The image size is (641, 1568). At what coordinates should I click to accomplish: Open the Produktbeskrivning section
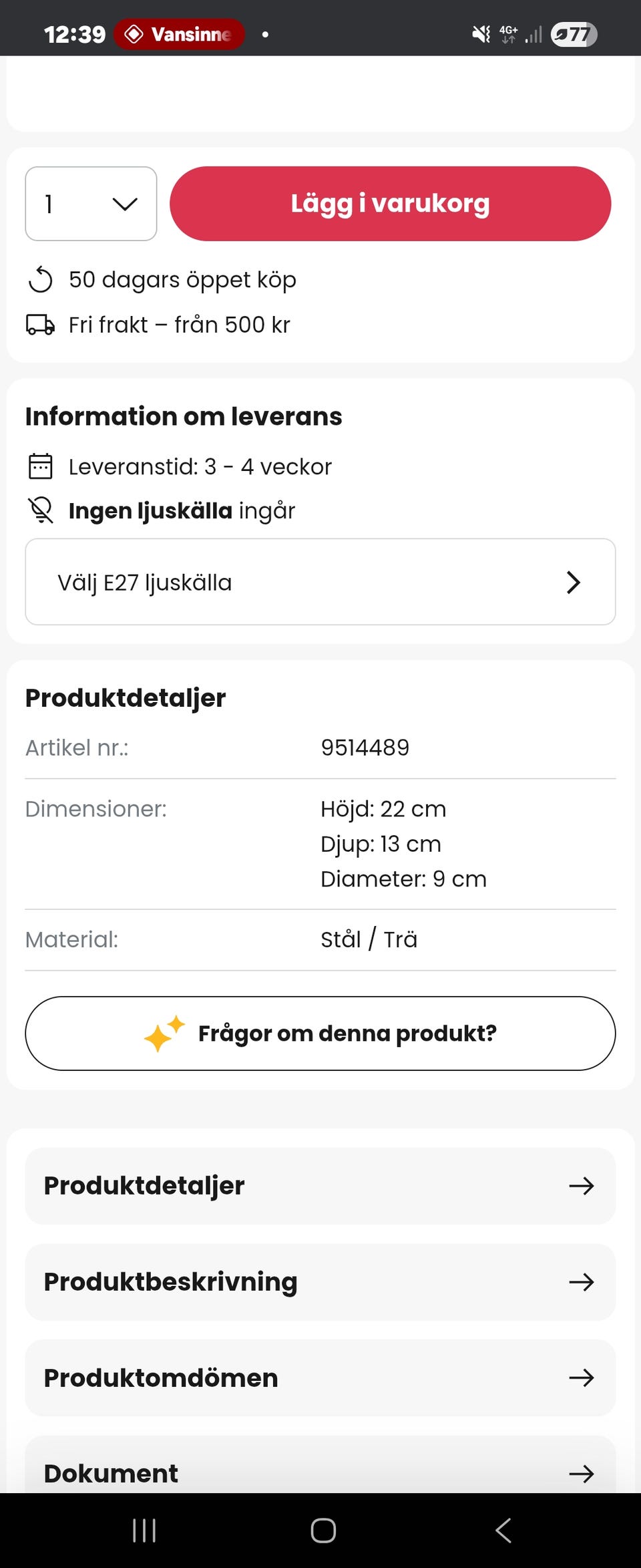(320, 1282)
